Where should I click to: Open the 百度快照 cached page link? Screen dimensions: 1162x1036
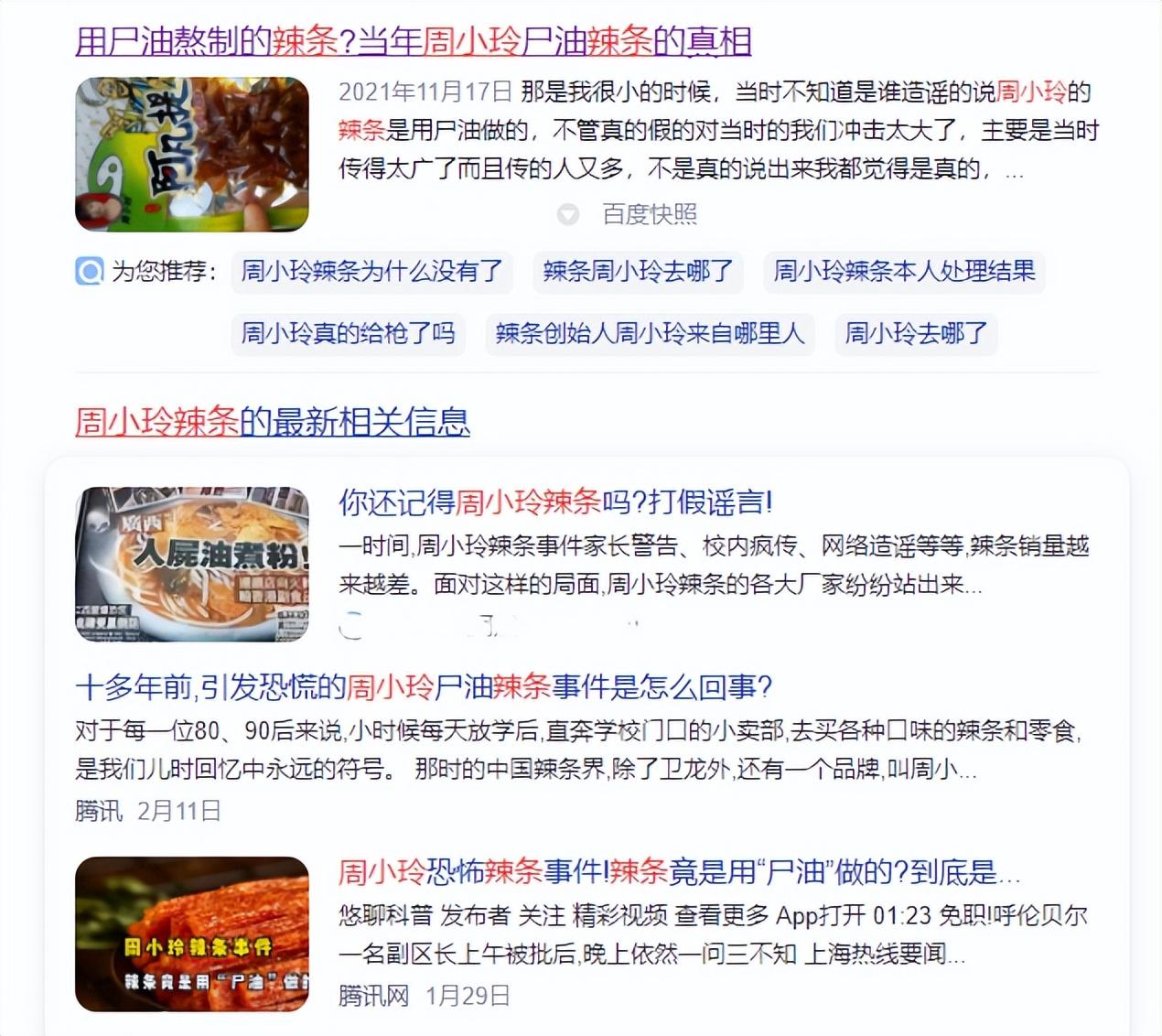(649, 214)
